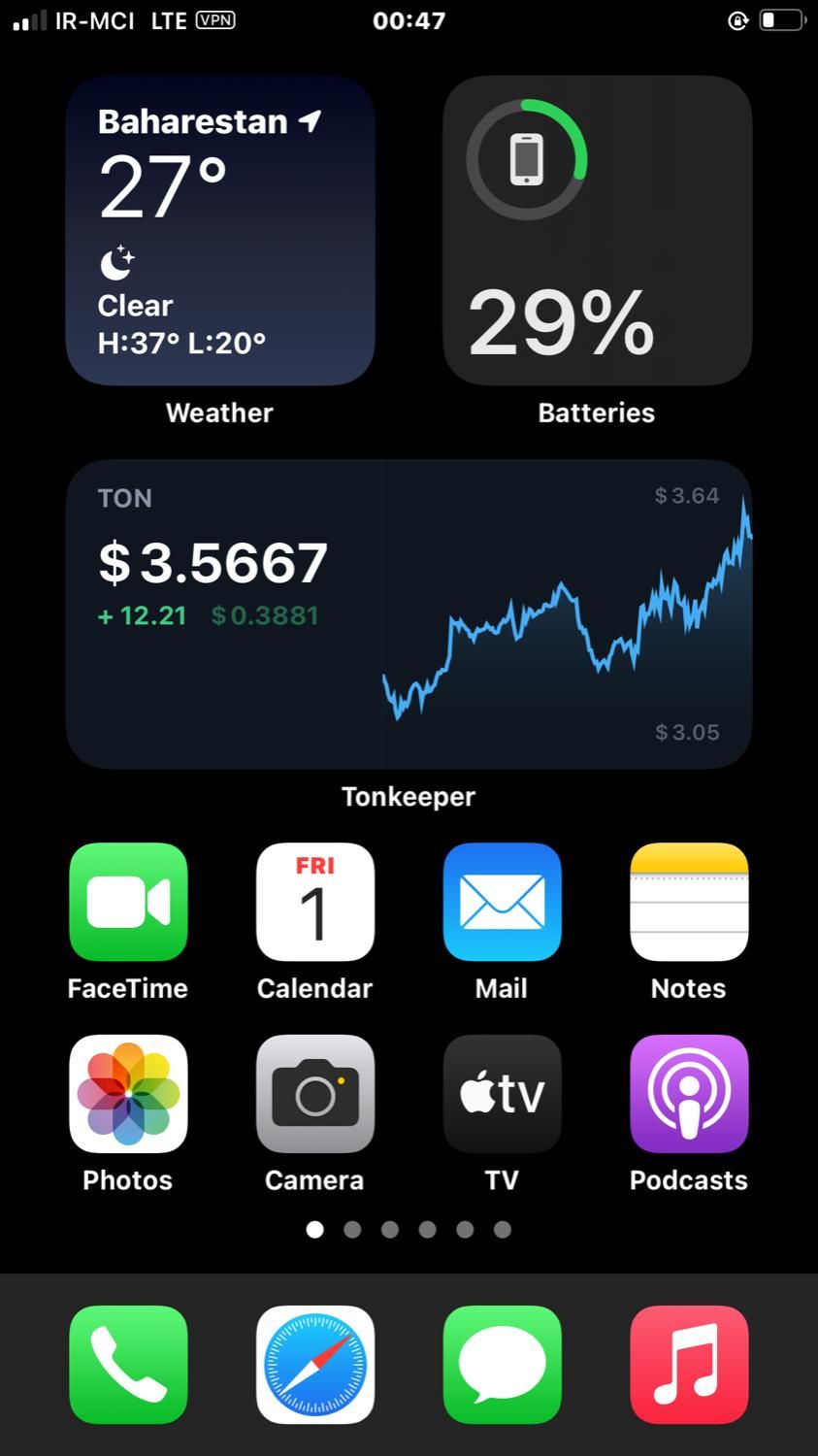Open the Apple TV app

(502, 1094)
